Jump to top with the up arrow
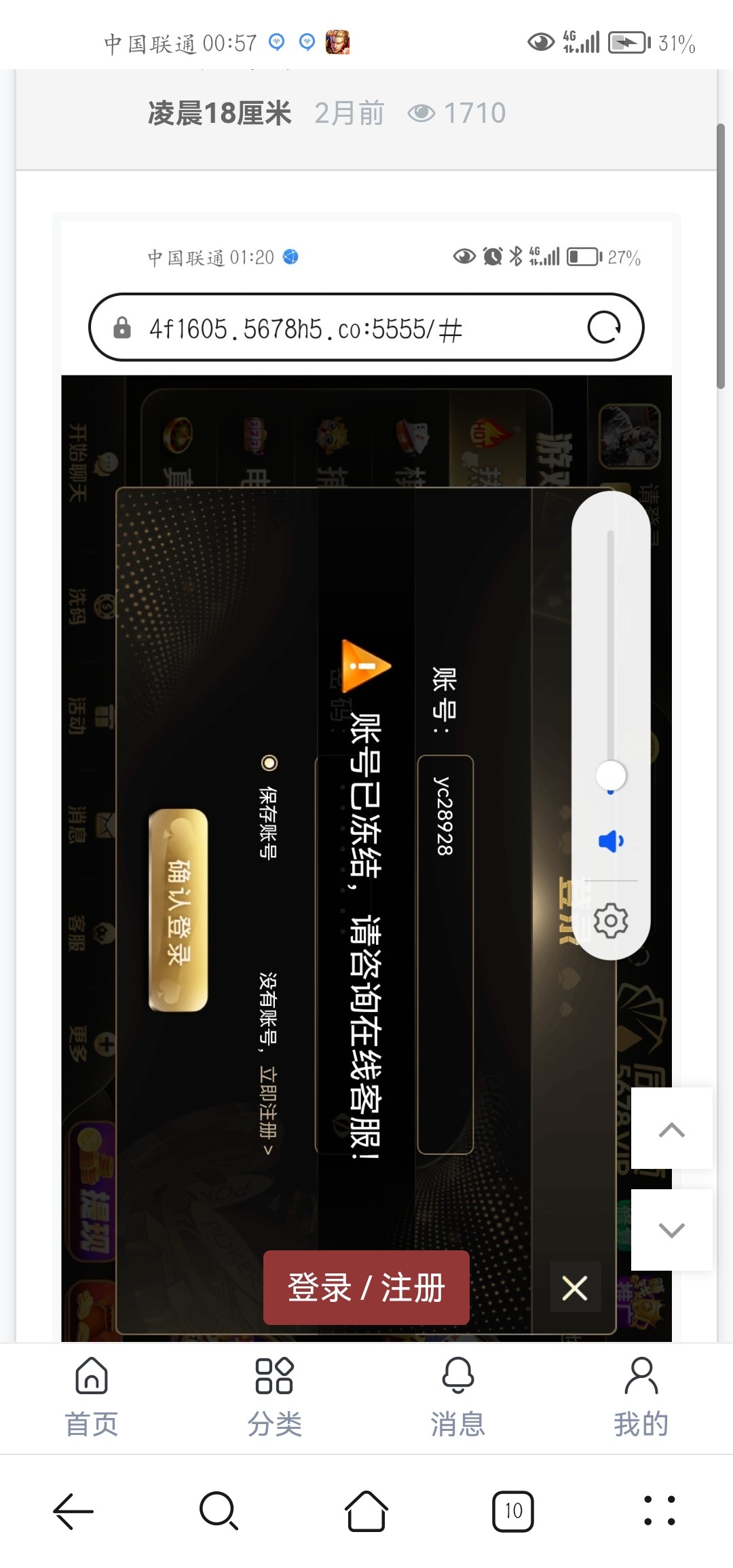The image size is (733, 1568). coord(671,1130)
